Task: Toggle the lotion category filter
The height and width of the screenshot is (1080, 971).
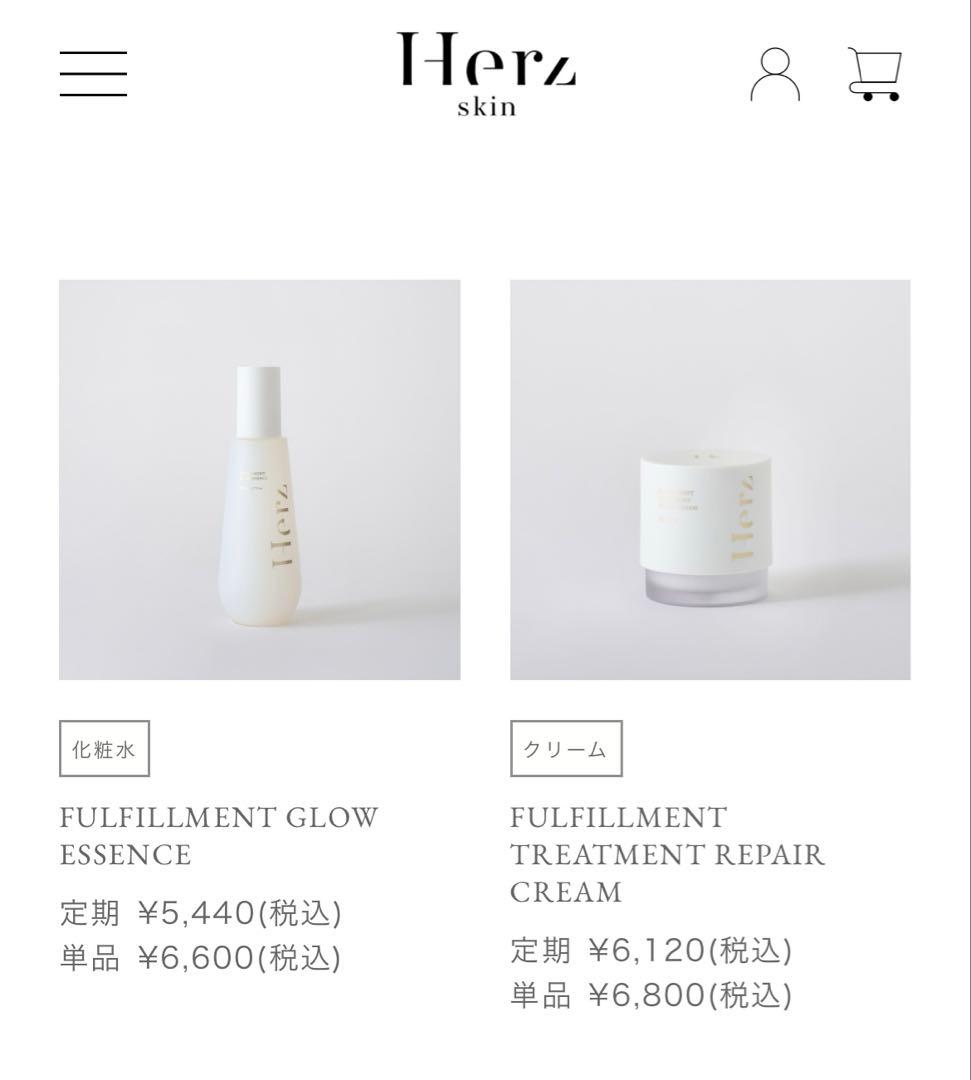Action: pyautogui.click(x=104, y=747)
